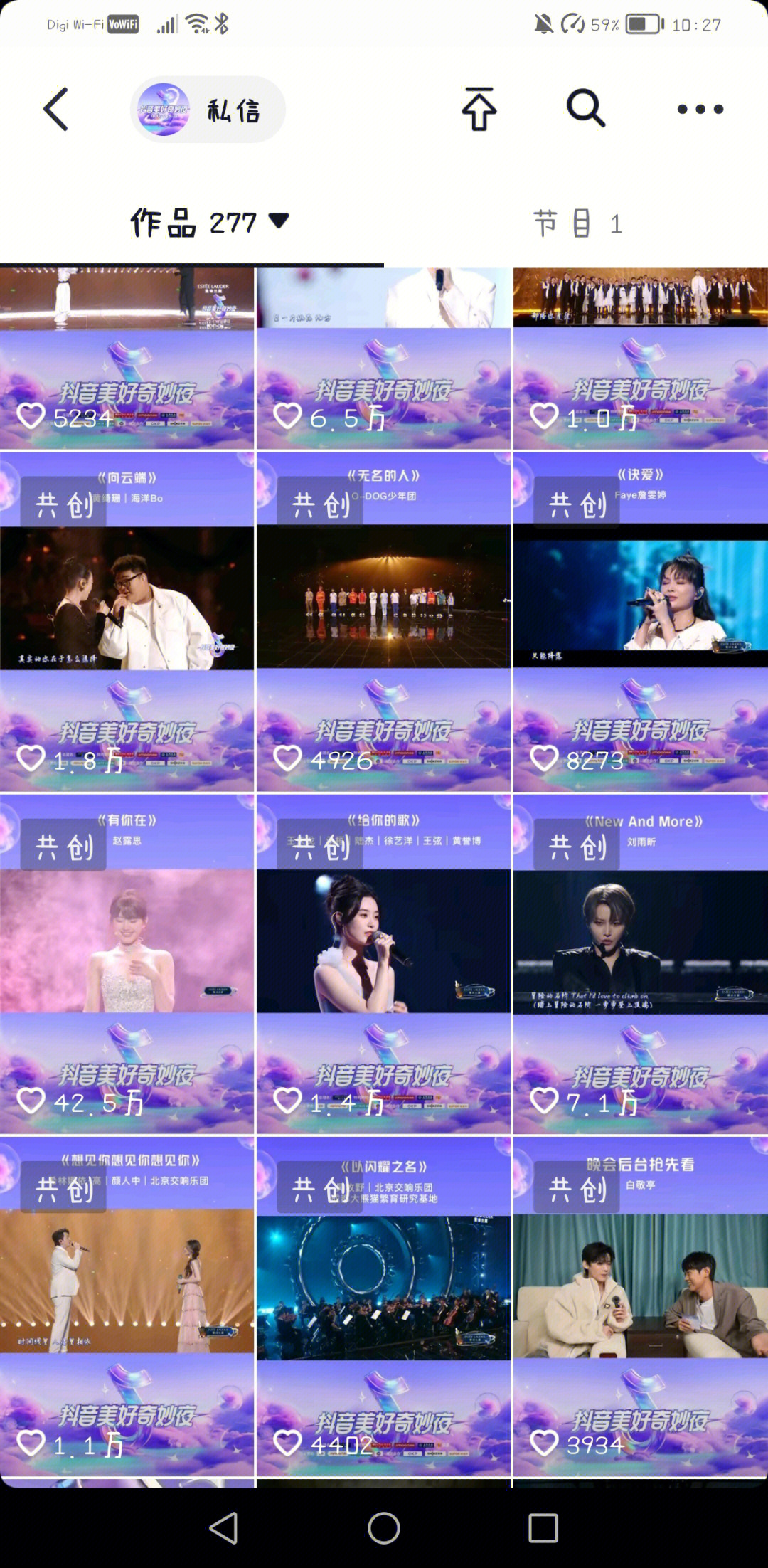Watch 《有你在》 by 赵露思

pyautogui.click(x=127, y=964)
